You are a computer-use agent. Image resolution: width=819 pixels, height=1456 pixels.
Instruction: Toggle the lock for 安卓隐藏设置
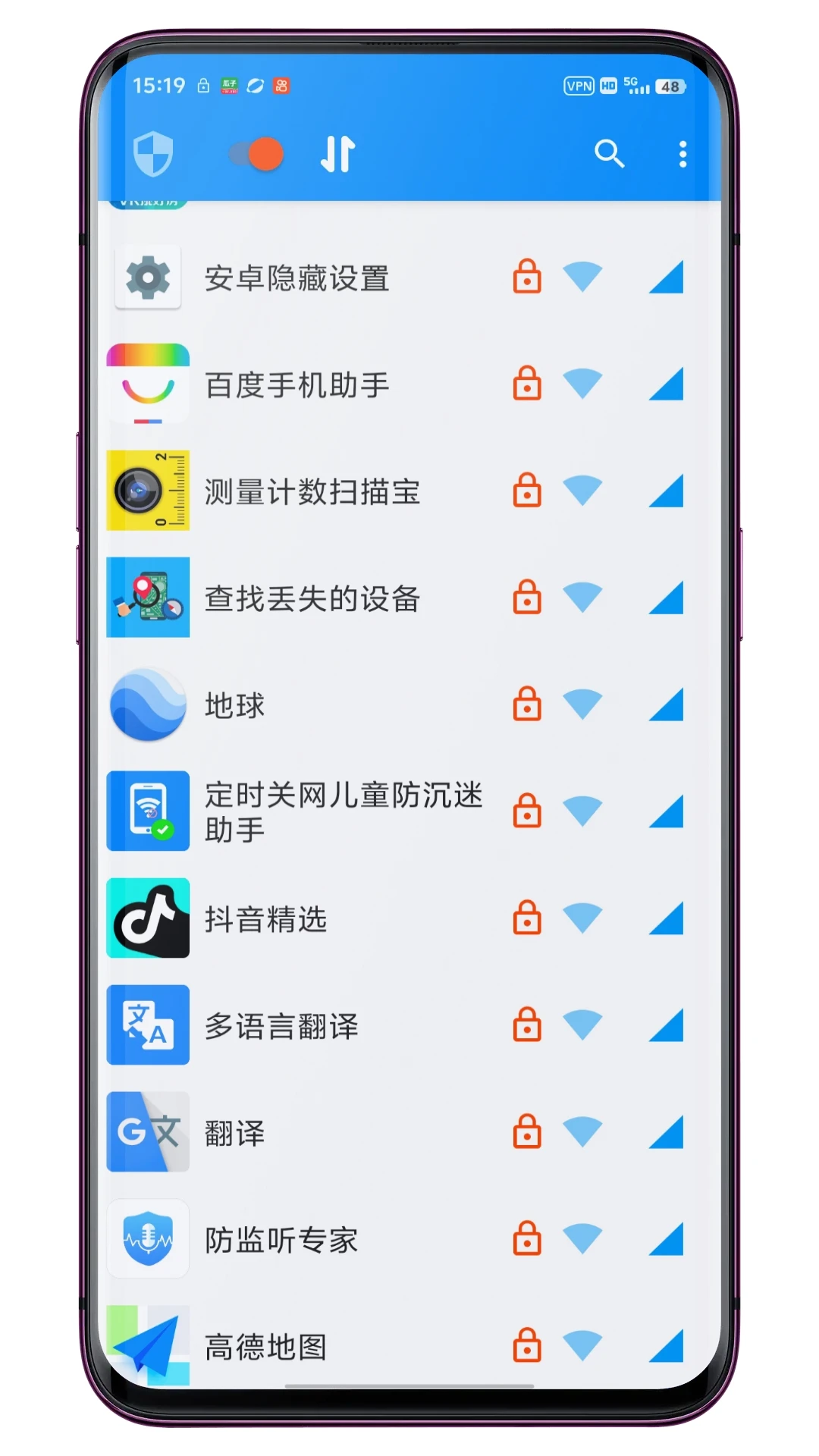[527, 278]
